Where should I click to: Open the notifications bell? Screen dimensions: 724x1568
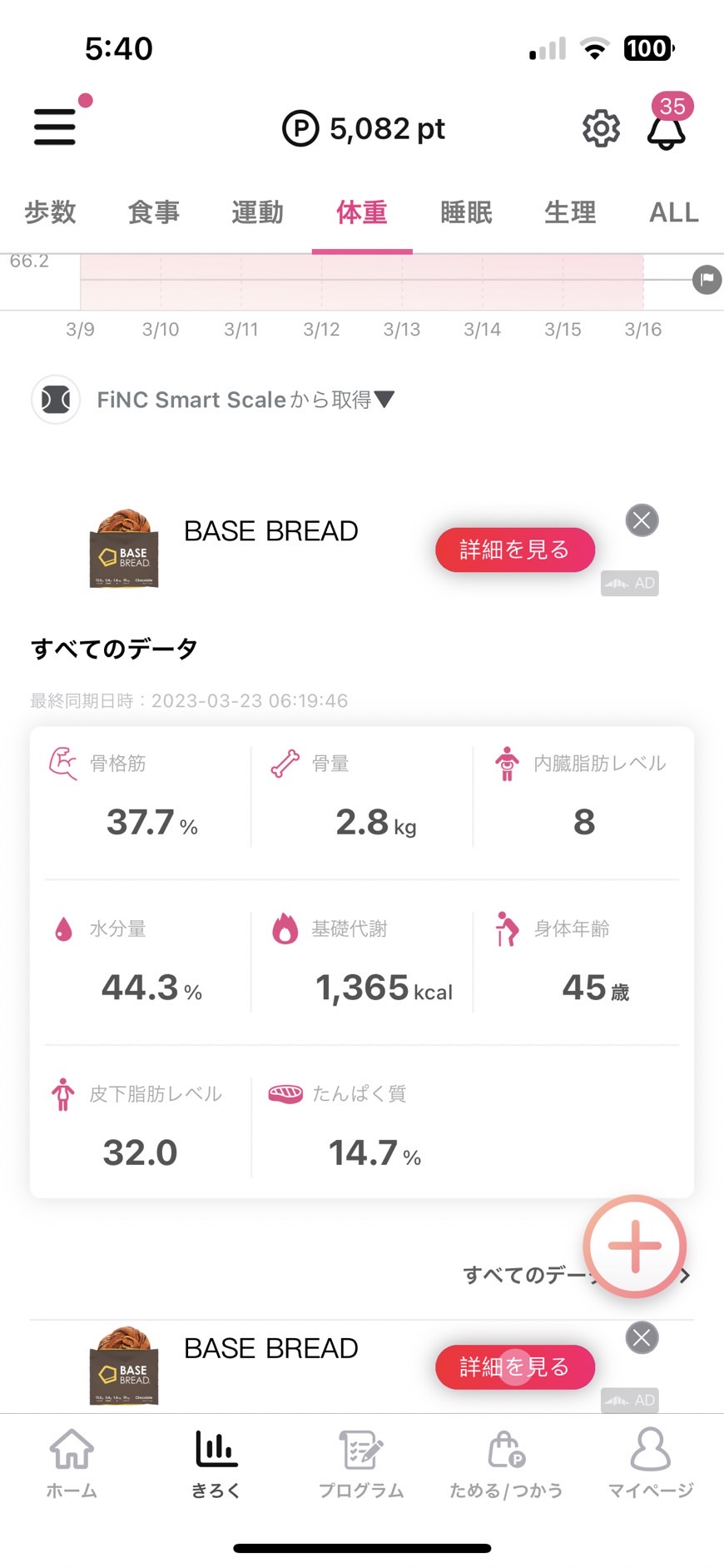pyautogui.click(x=667, y=130)
